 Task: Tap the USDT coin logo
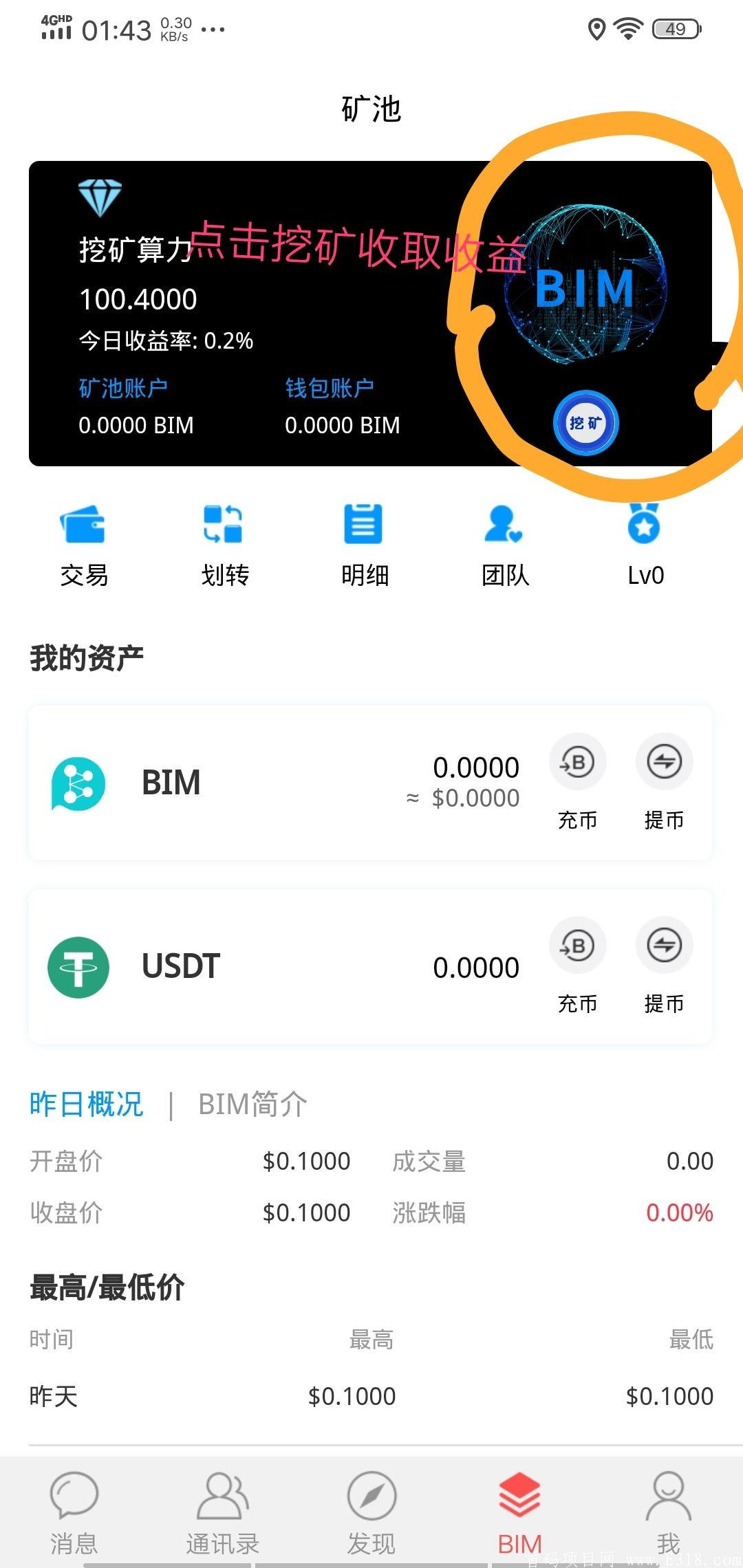(77, 966)
